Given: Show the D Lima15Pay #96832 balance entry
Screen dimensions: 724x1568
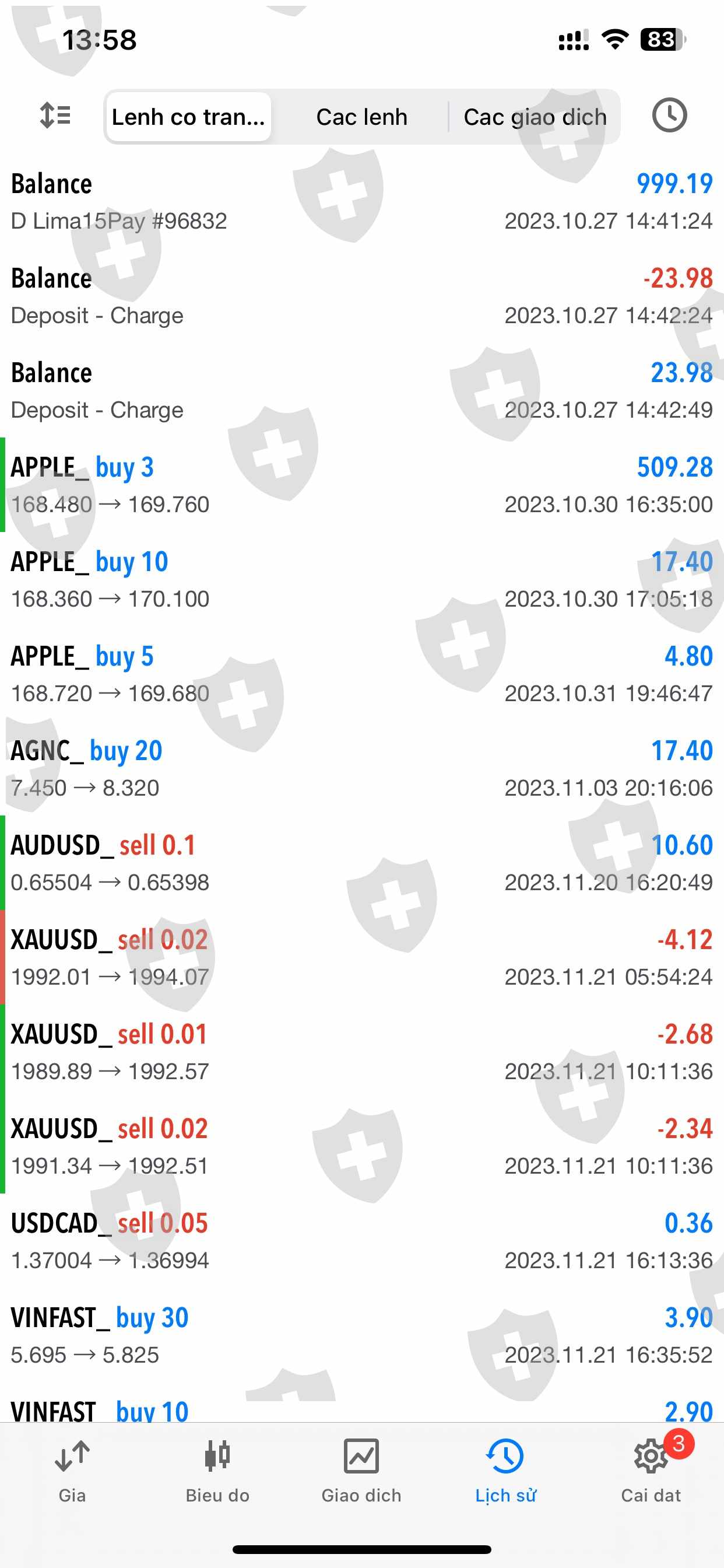Looking at the screenshot, I should [x=362, y=201].
